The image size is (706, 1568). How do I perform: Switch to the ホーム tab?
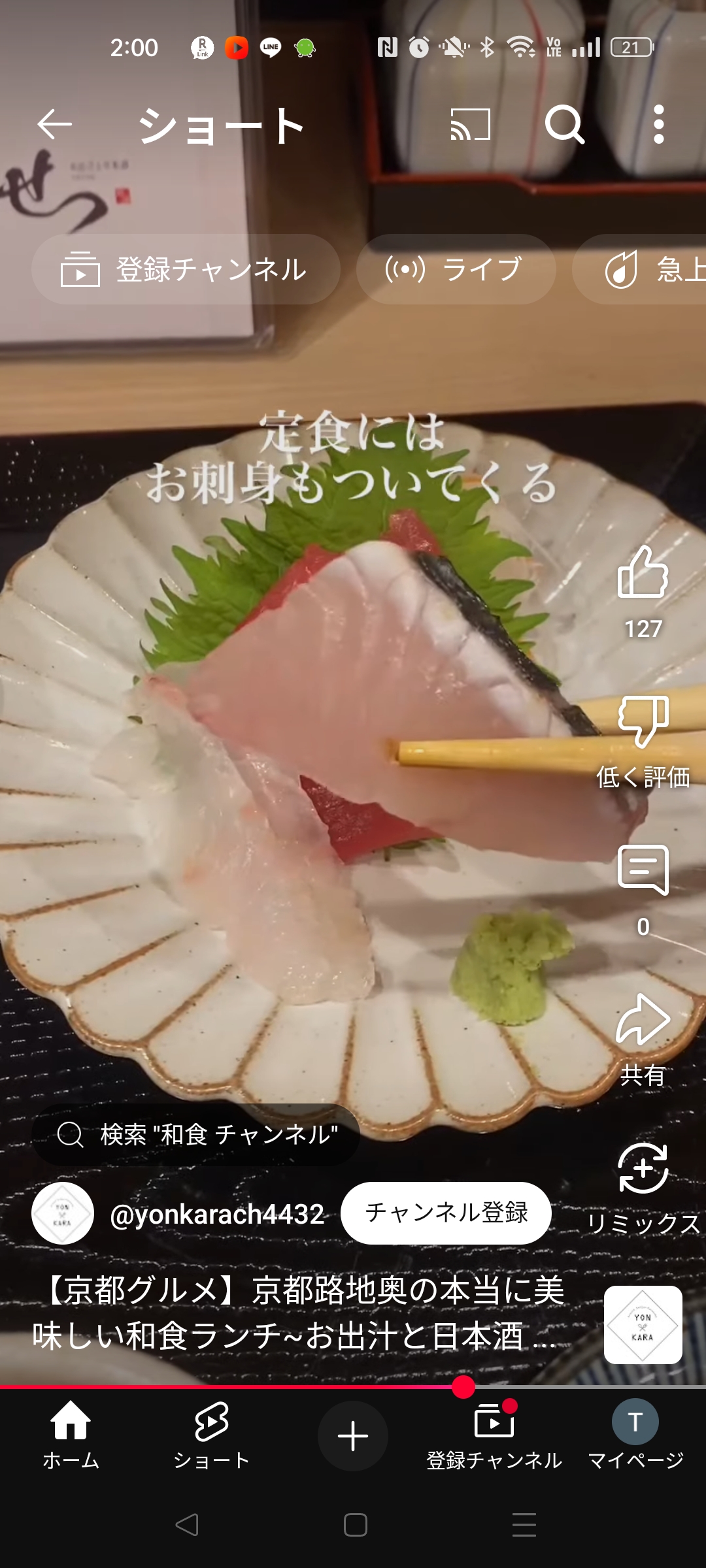(71, 1435)
